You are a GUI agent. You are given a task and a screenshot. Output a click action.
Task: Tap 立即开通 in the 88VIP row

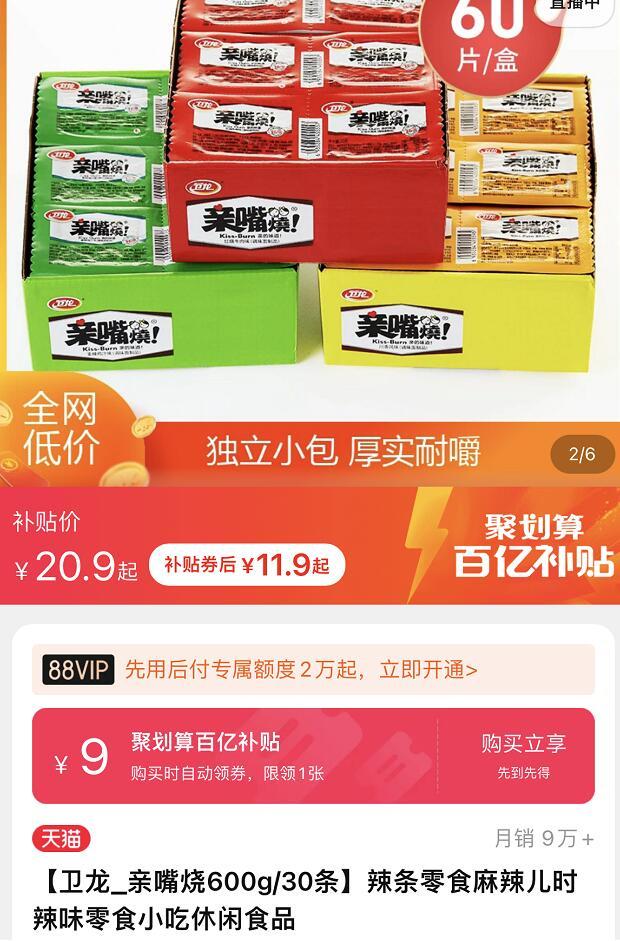(x=428, y=670)
